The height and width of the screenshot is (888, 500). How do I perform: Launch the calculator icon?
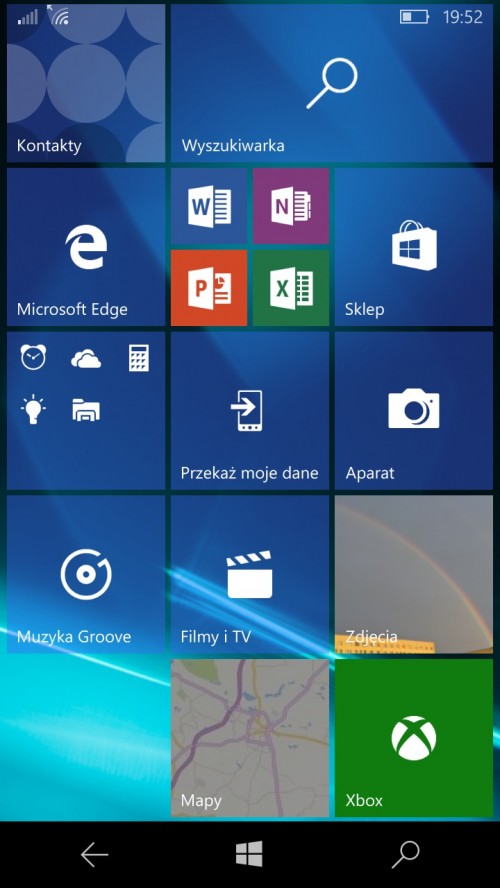[x=139, y=358]
